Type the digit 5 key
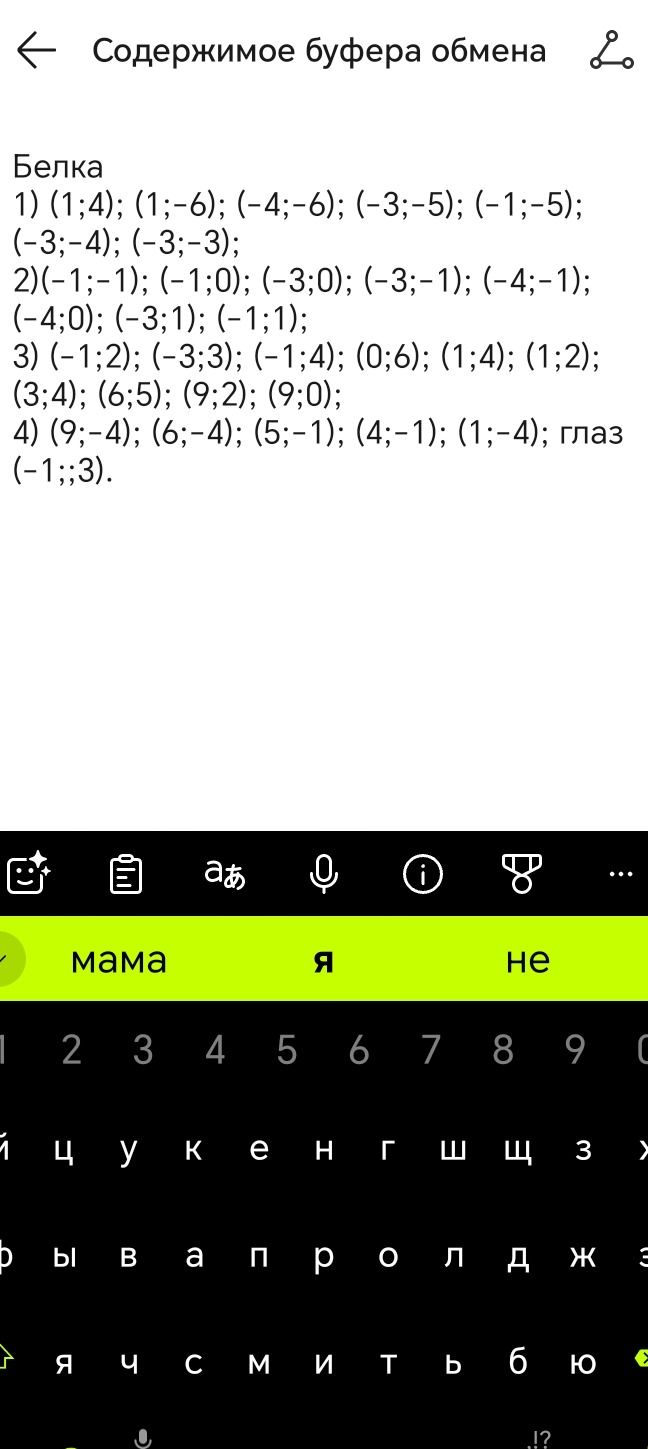 (x=287, y=1050)
